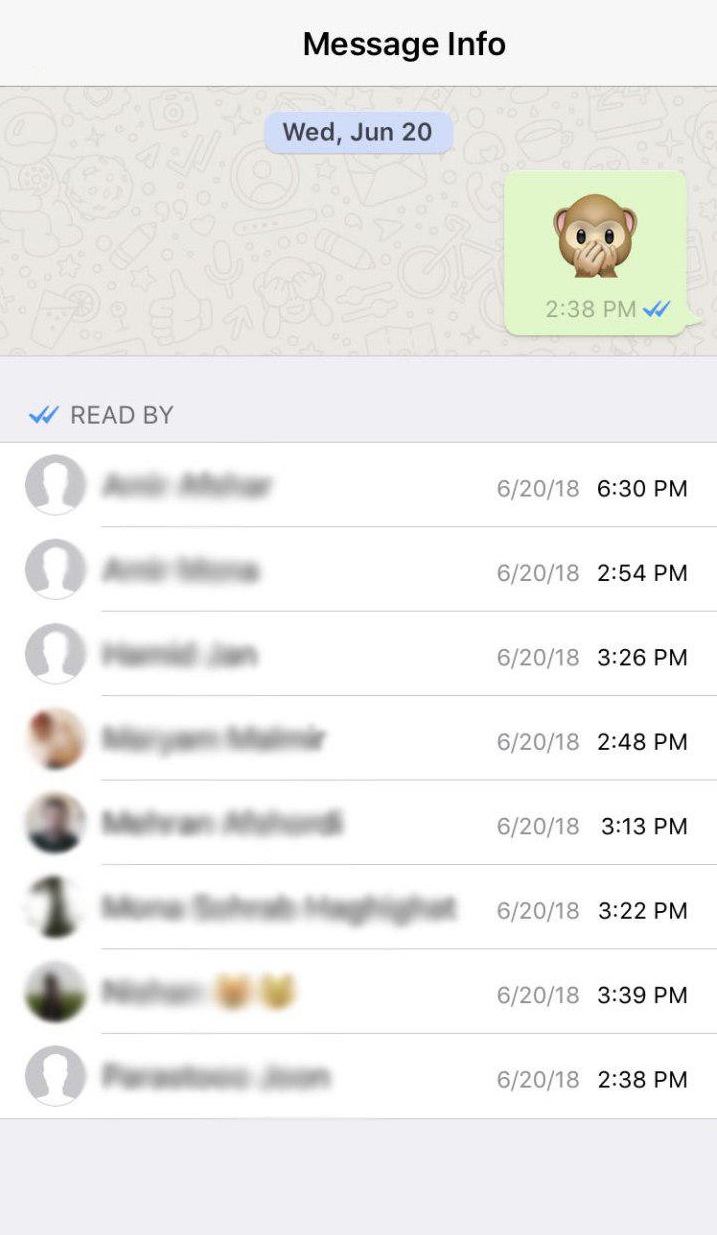This screenshot has width=717, height=1235.
Task: View the contact who read at 3:13 PM
Action: coord(358,824)
